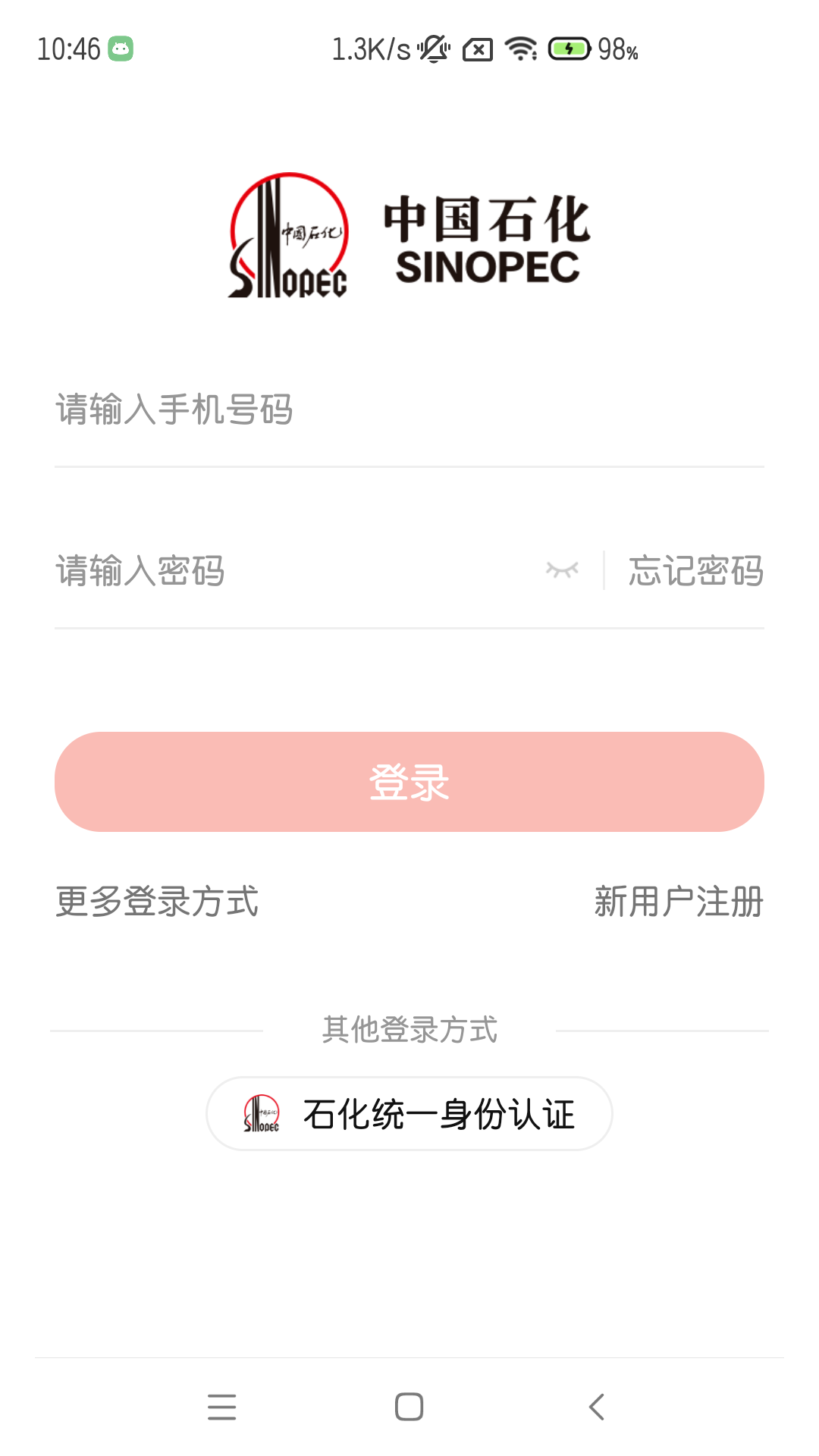This screenshot has width=819, height=1456.
Task: Expand 其他登录方式 section
Action: tap(409, 1029)
